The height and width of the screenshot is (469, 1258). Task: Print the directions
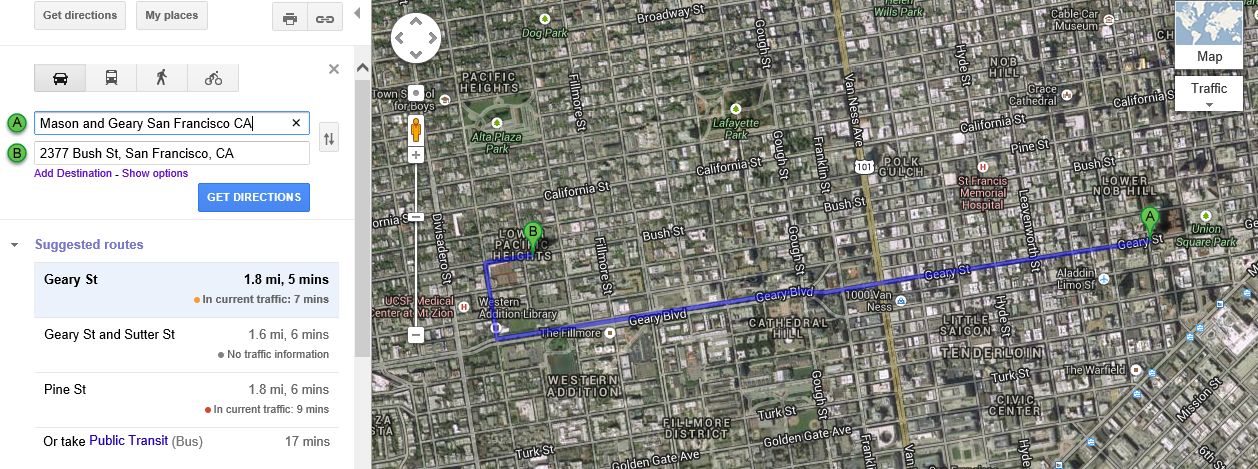click(x=290, y=18)
